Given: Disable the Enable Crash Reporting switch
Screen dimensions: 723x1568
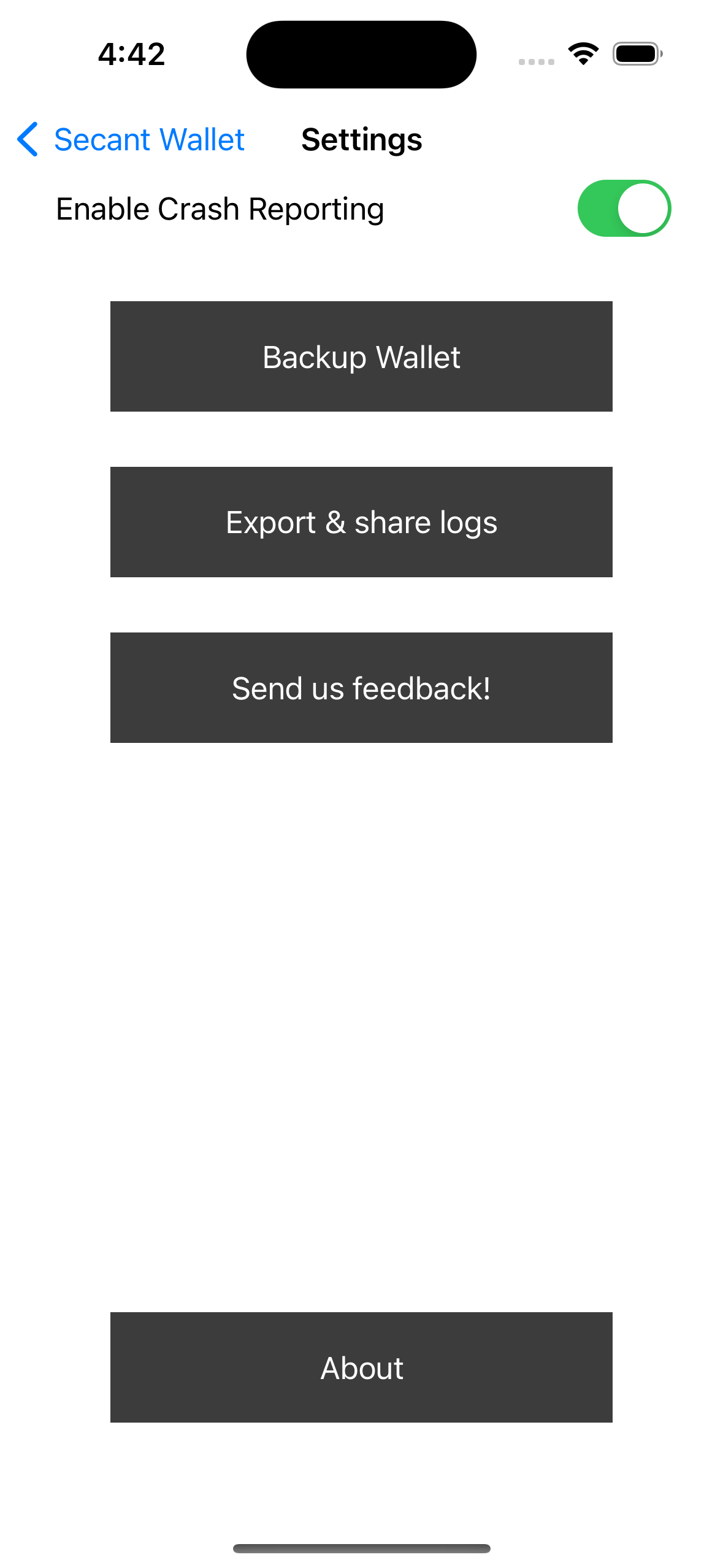Looking at the screenshot, I should pos(624,209).
